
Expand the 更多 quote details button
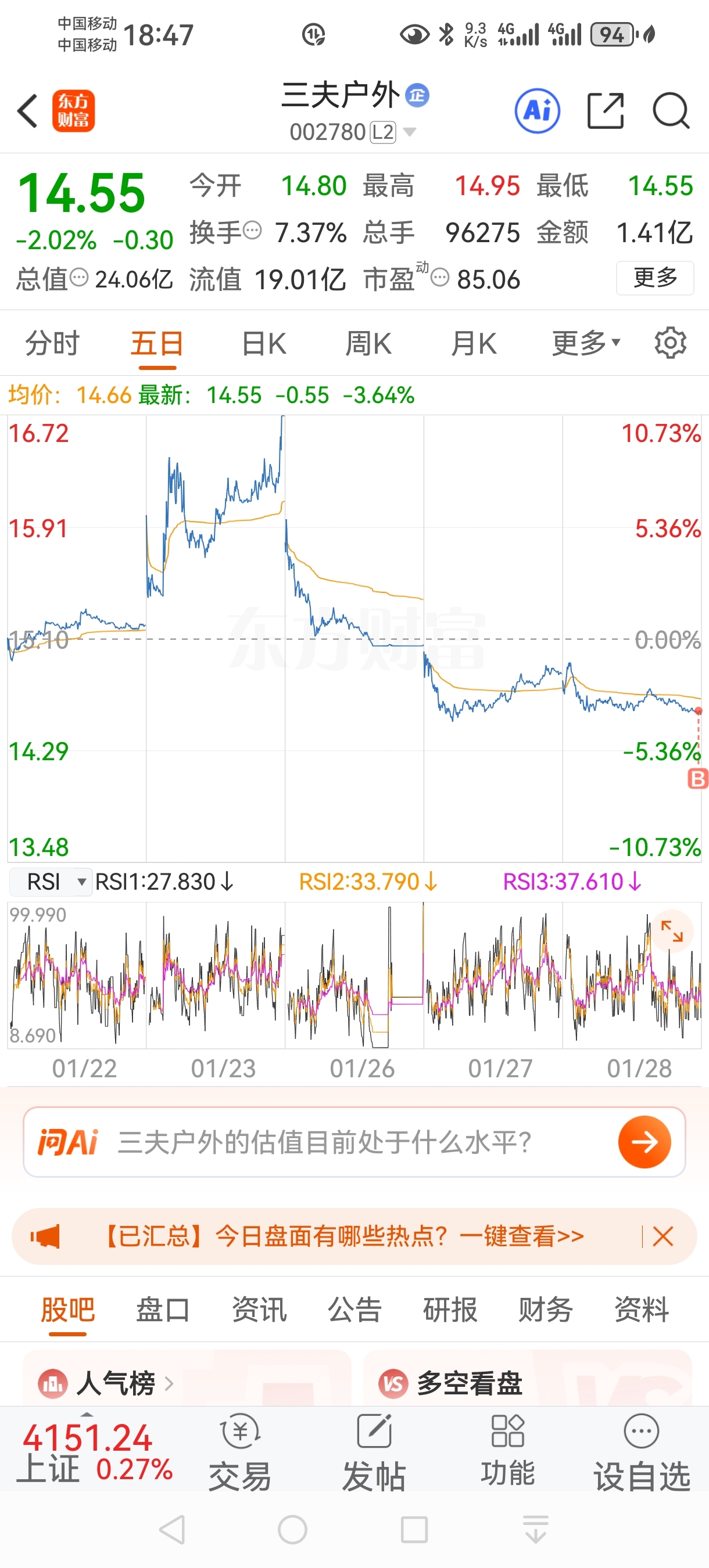[655, 278]
